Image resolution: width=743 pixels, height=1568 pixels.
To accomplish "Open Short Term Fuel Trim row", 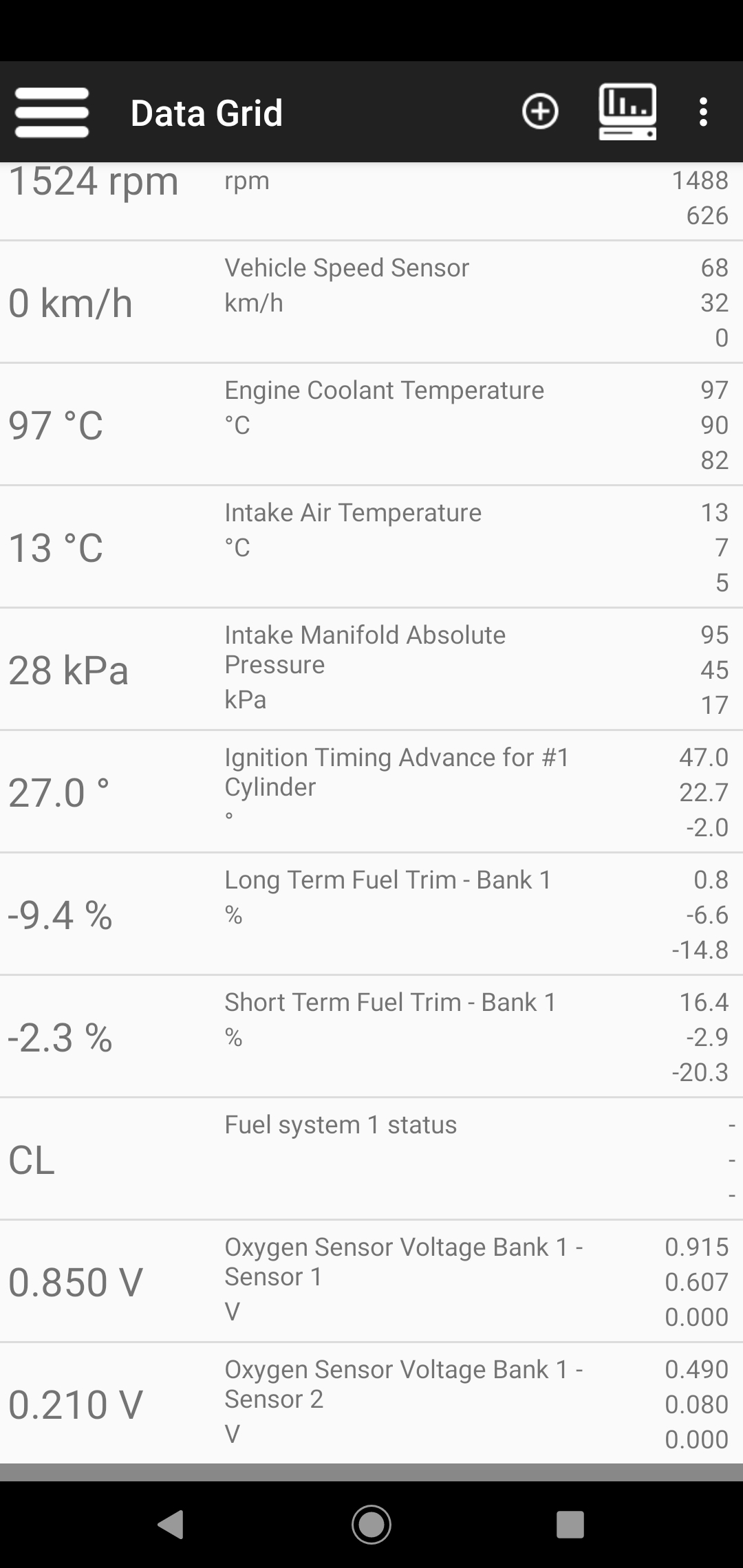I will tap(371, 1036).
